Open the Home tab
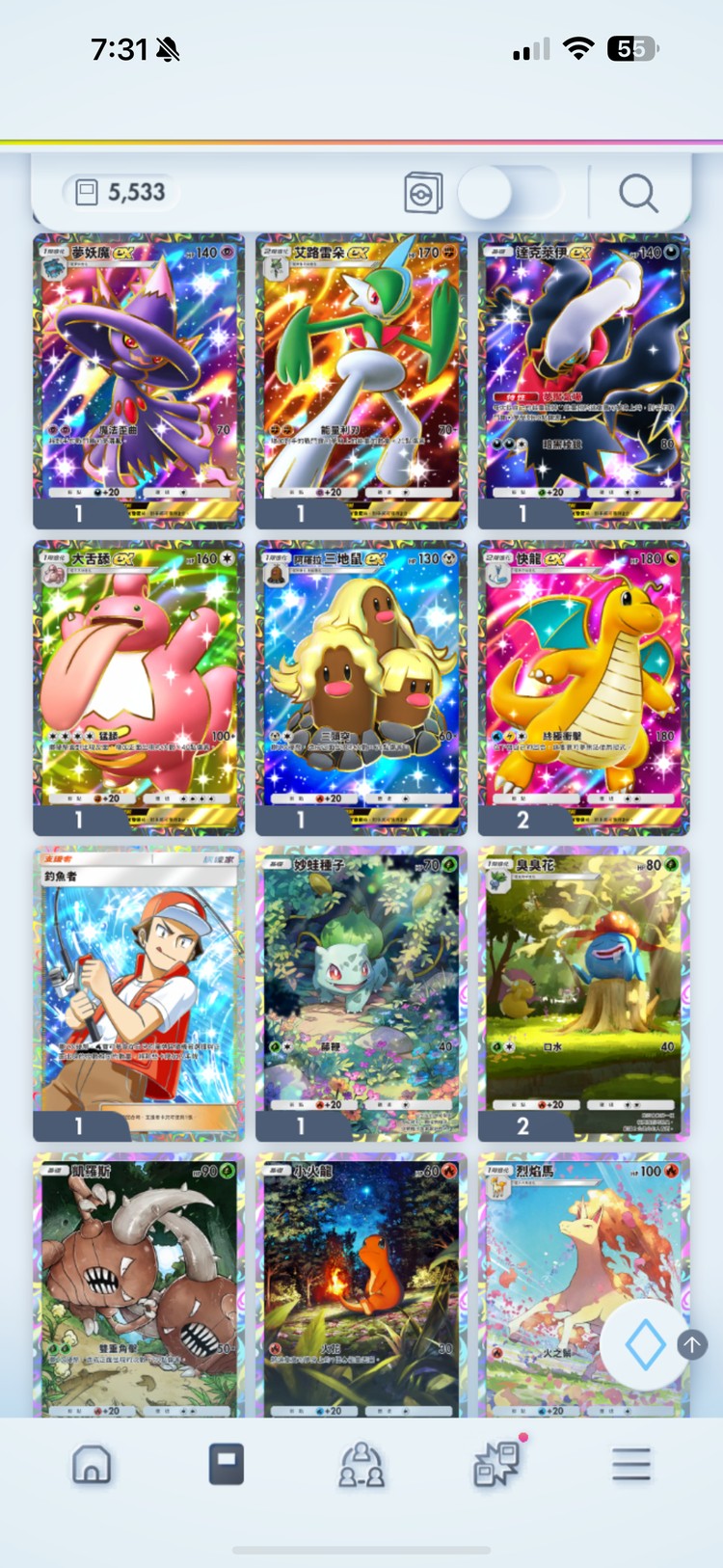723x1568 pixels. coord(92,1464)
